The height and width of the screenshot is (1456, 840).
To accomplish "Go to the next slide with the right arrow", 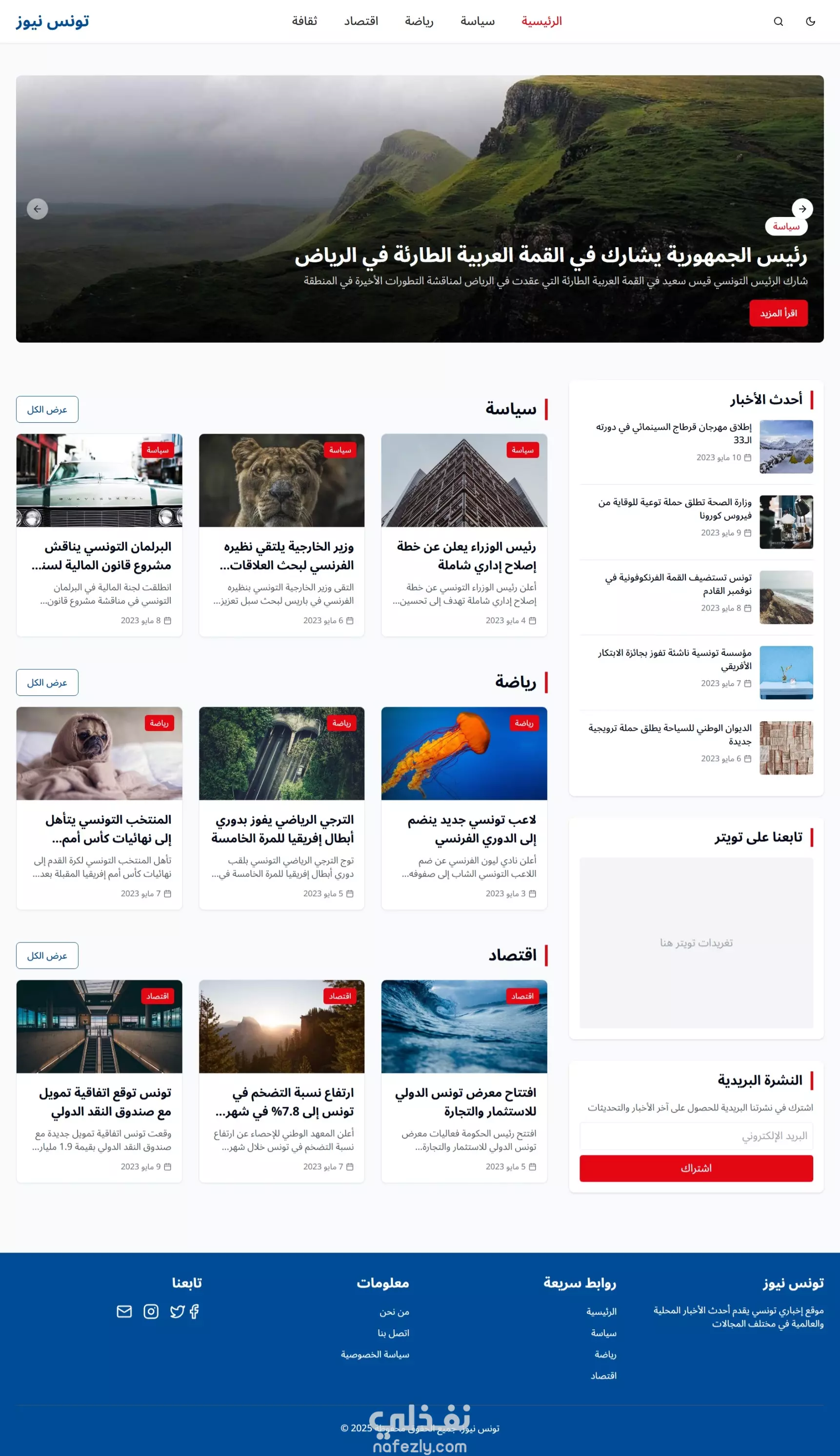I will pos(802,209).
